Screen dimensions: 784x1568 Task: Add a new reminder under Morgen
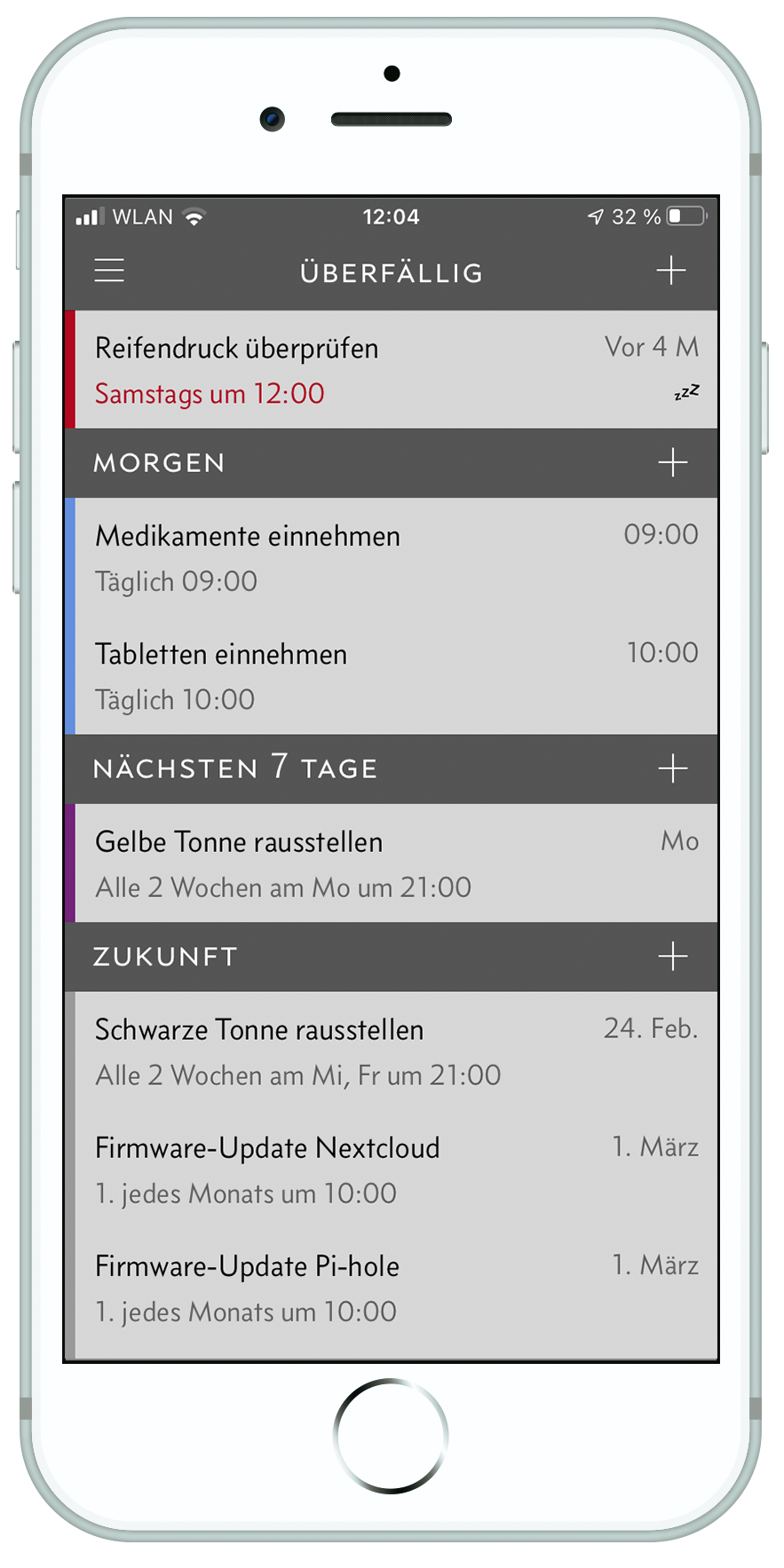tap(672, 462)
